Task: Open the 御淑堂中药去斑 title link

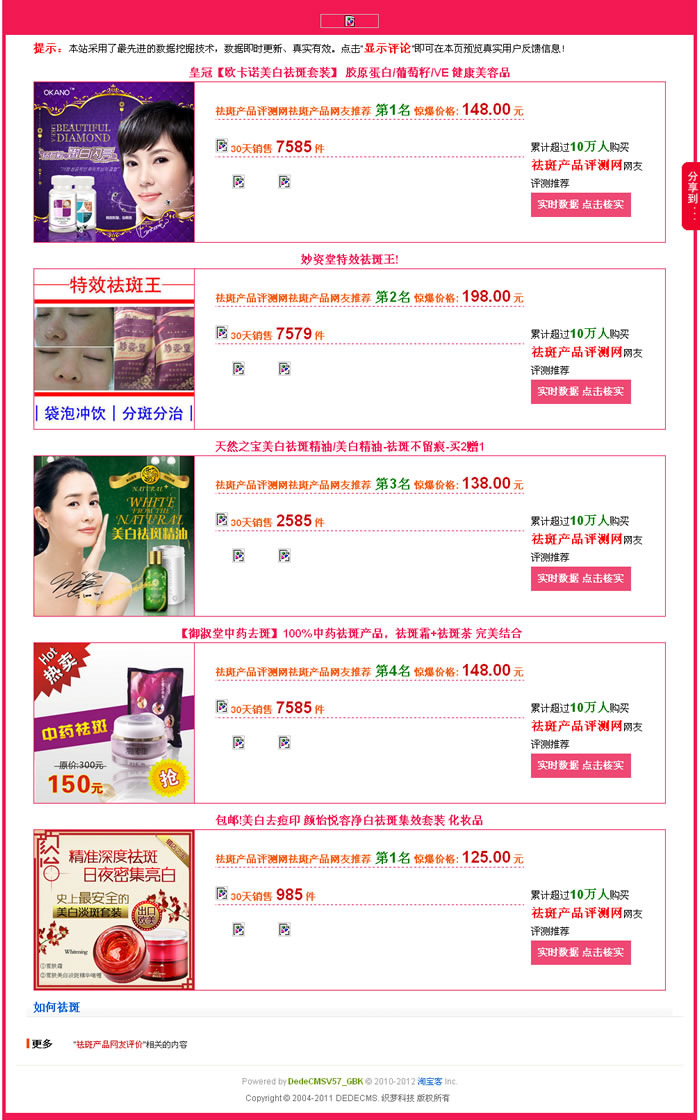Action: (x=349, y=634)
